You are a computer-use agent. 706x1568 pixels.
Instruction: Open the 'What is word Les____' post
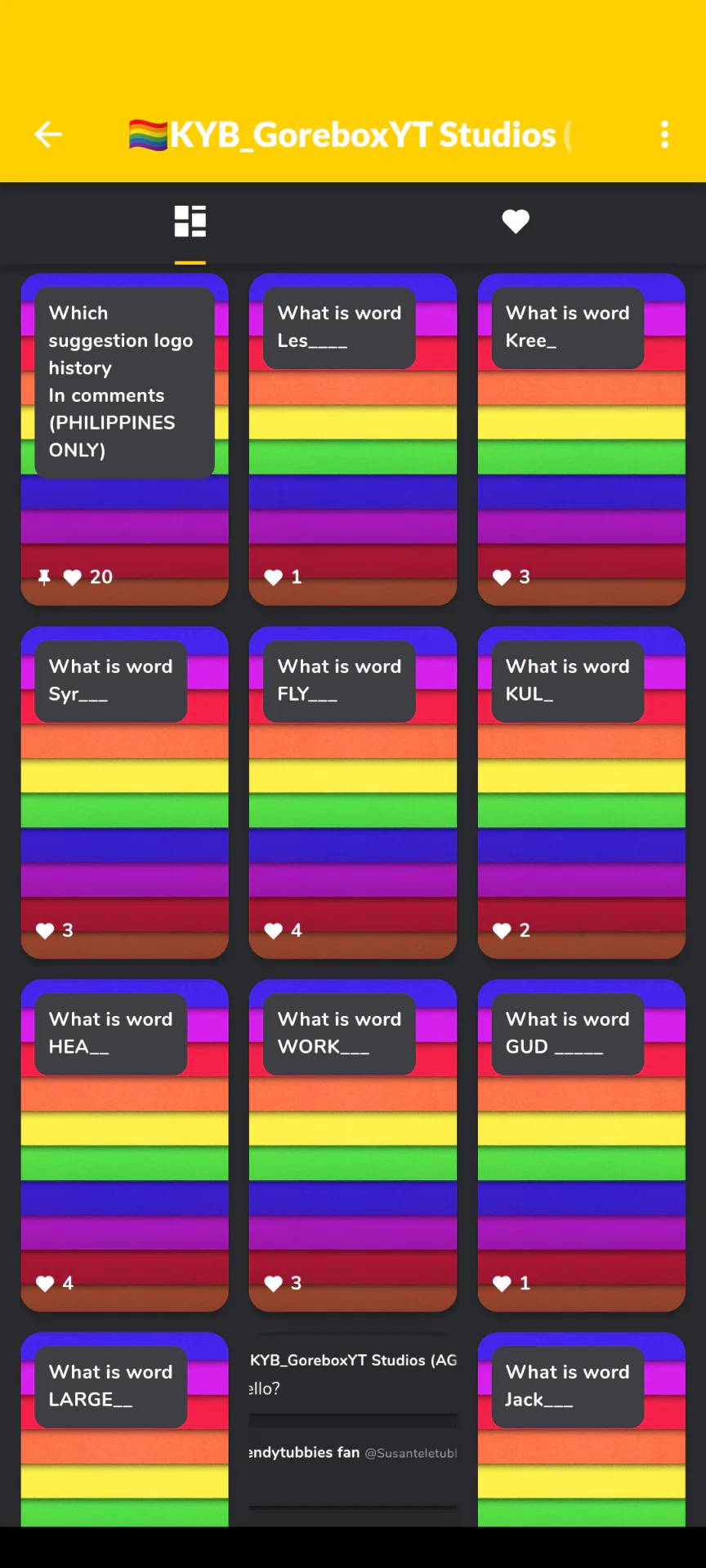353,439
